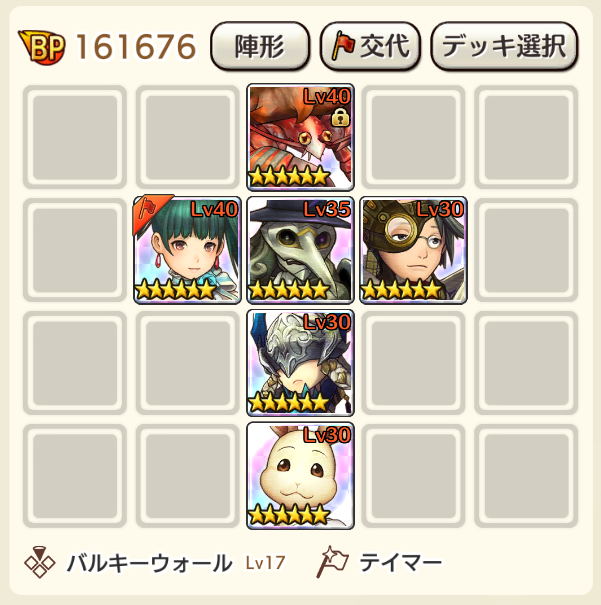
Task: Select the silver-helmet knight Lv30 unit
Action: [x=300, y=363]
